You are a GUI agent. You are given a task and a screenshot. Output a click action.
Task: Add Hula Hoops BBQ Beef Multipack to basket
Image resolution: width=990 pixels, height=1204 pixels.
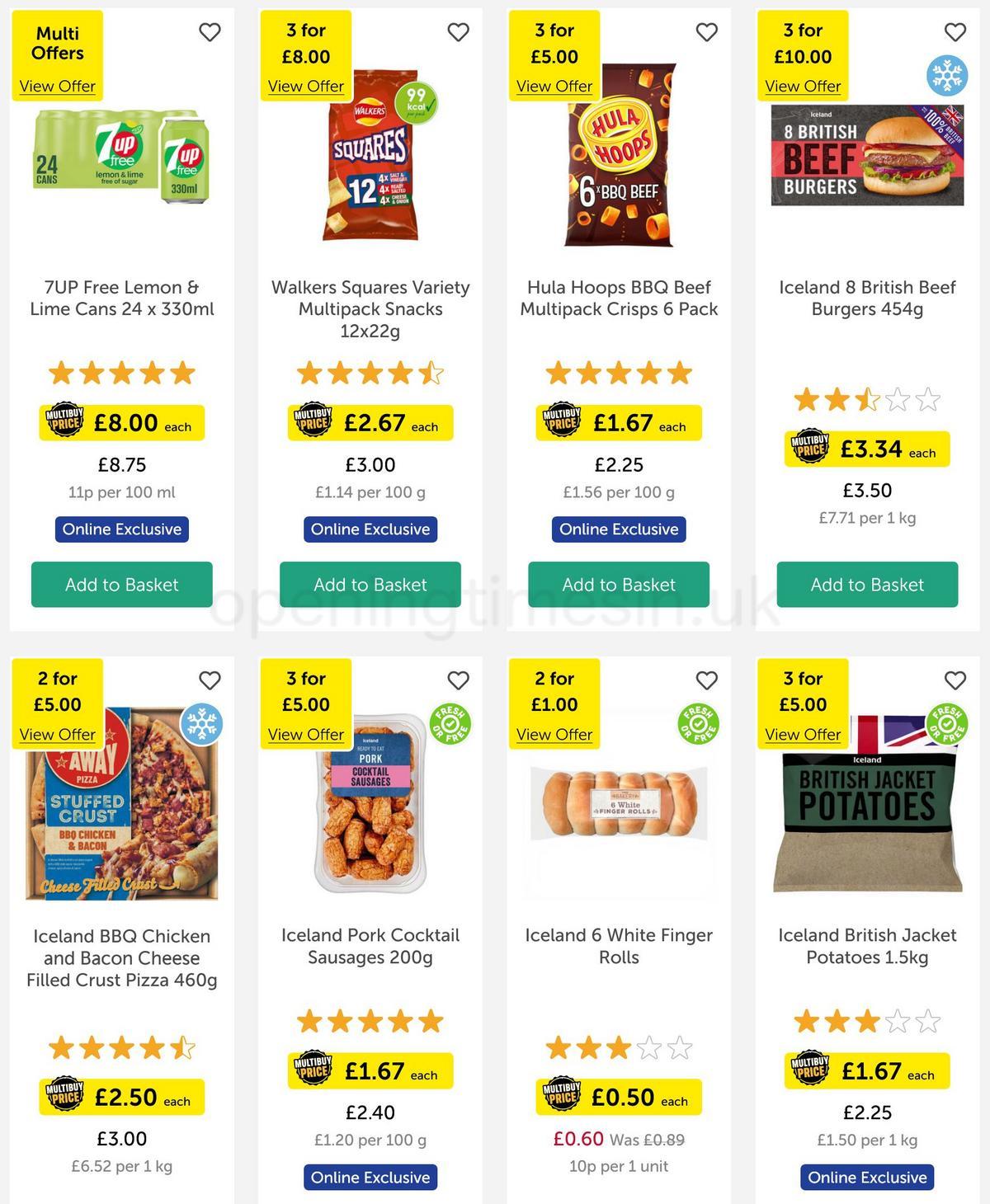click(619, 585)
